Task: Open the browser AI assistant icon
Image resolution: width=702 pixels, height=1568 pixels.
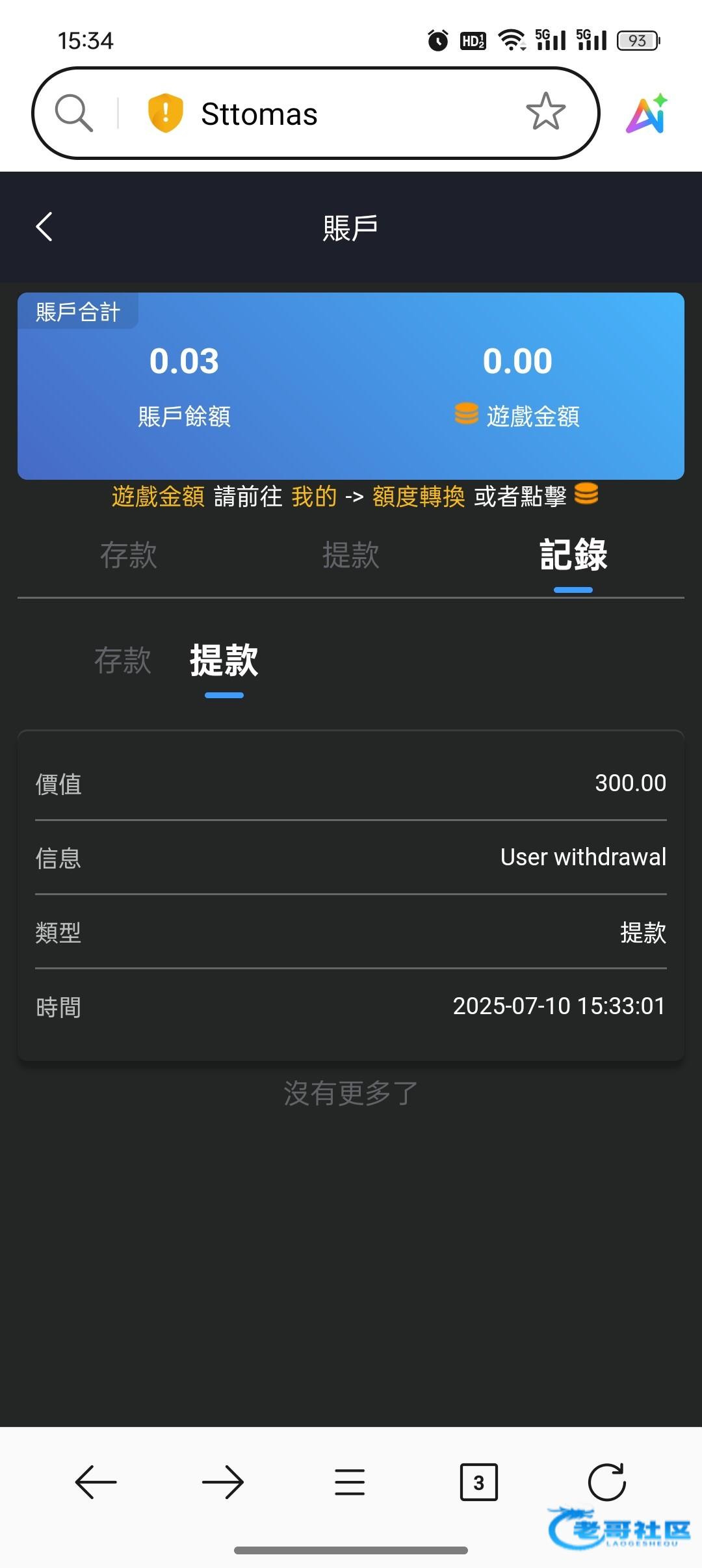Action: [647, 114]
